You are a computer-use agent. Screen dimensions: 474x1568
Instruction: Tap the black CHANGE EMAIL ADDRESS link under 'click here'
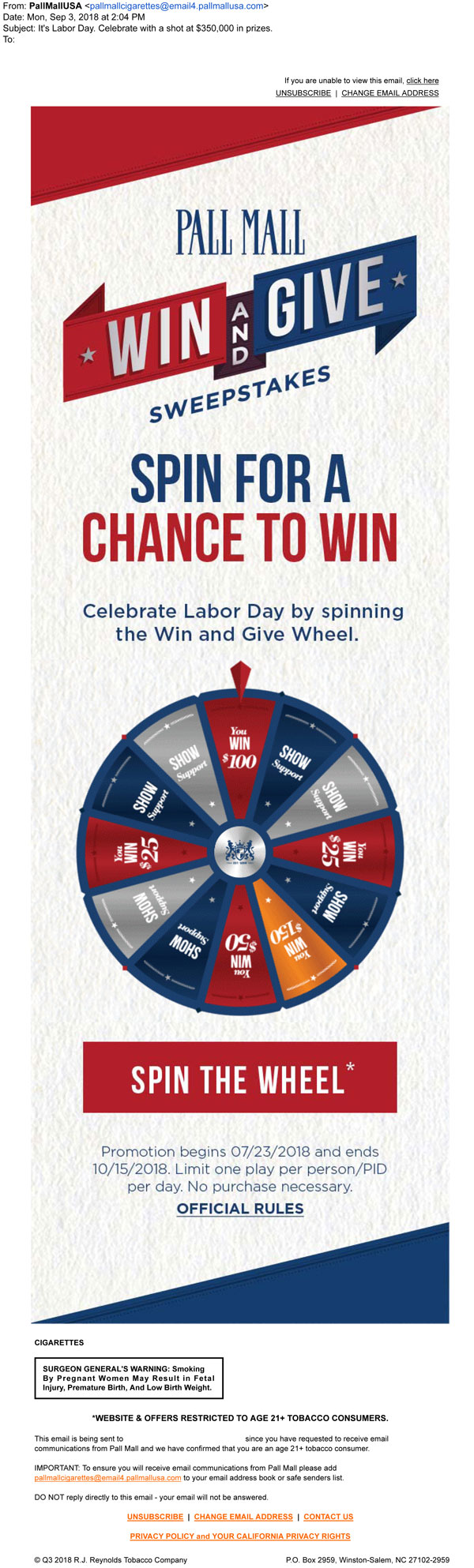coord(389,93)
